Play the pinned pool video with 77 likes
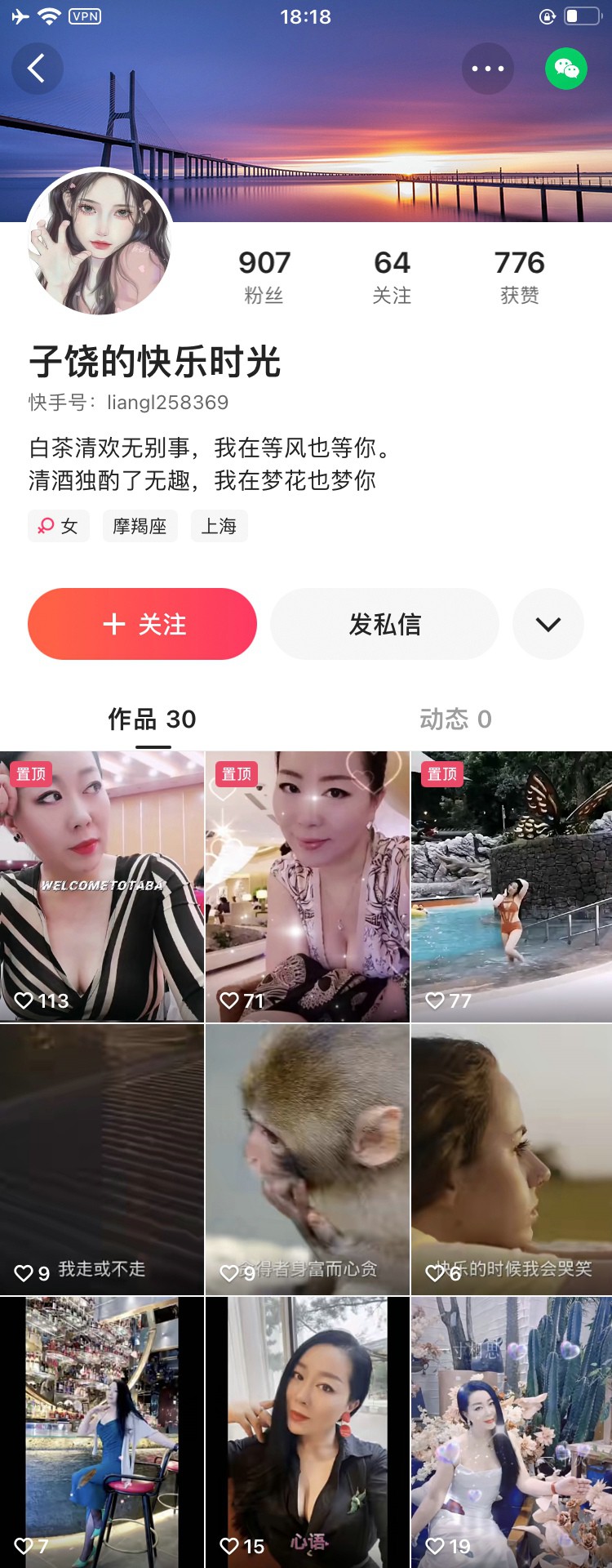612x1568 pixels. pyautogui.click(x=512, y=886)
